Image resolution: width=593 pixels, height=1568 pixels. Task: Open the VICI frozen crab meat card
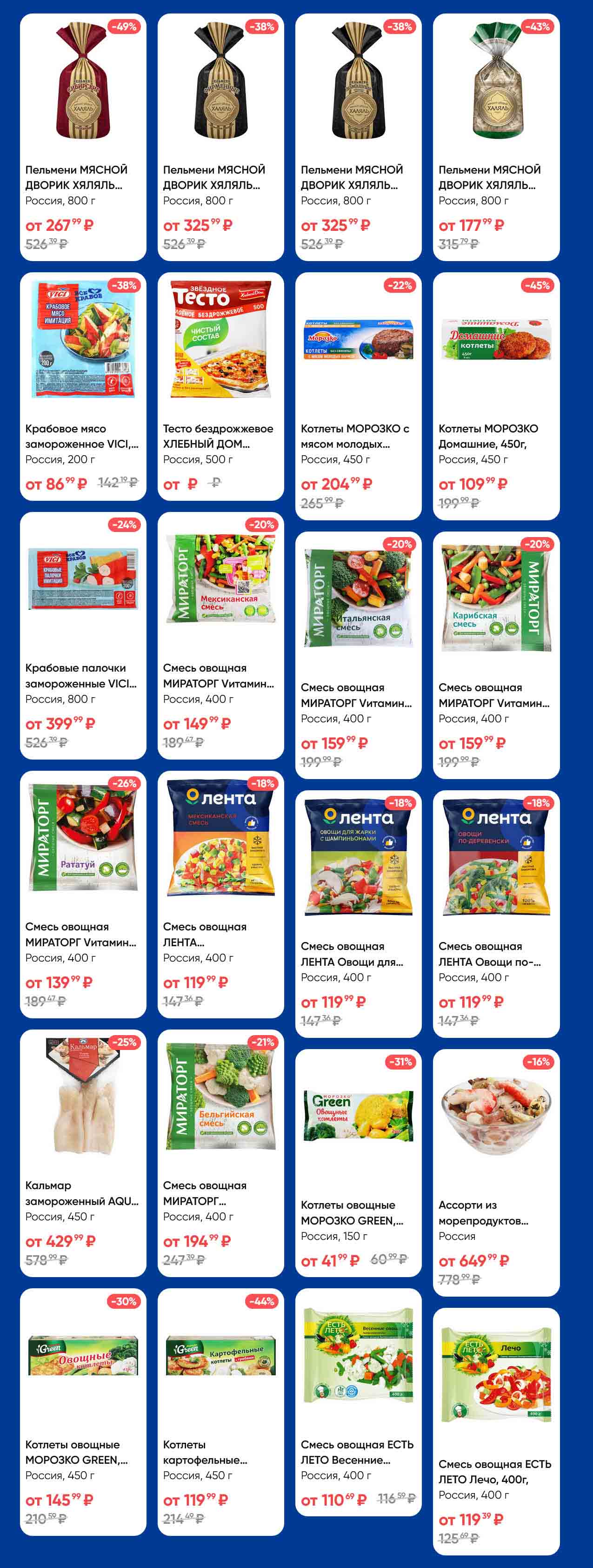tap(83, 386)
